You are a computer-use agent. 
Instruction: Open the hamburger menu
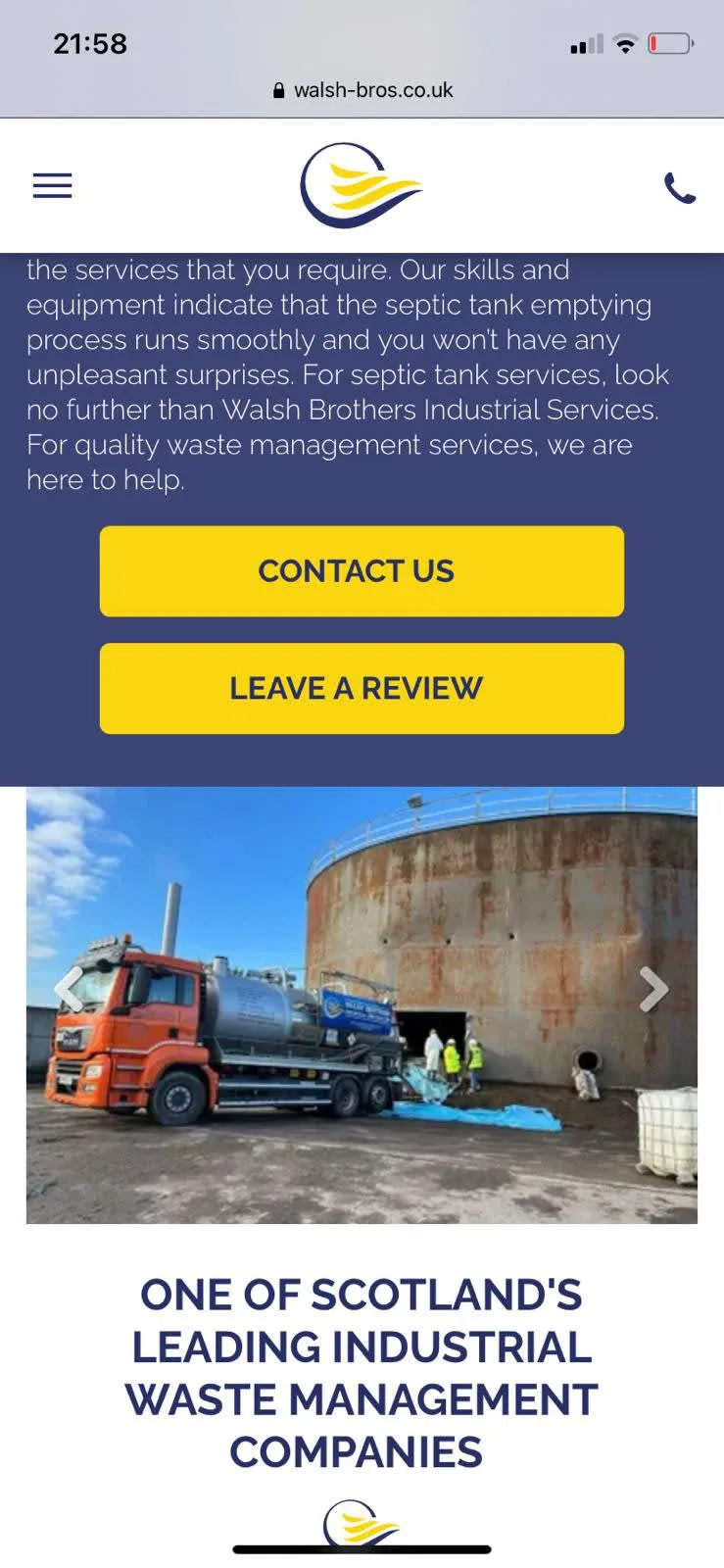click(x=52, y=185)
